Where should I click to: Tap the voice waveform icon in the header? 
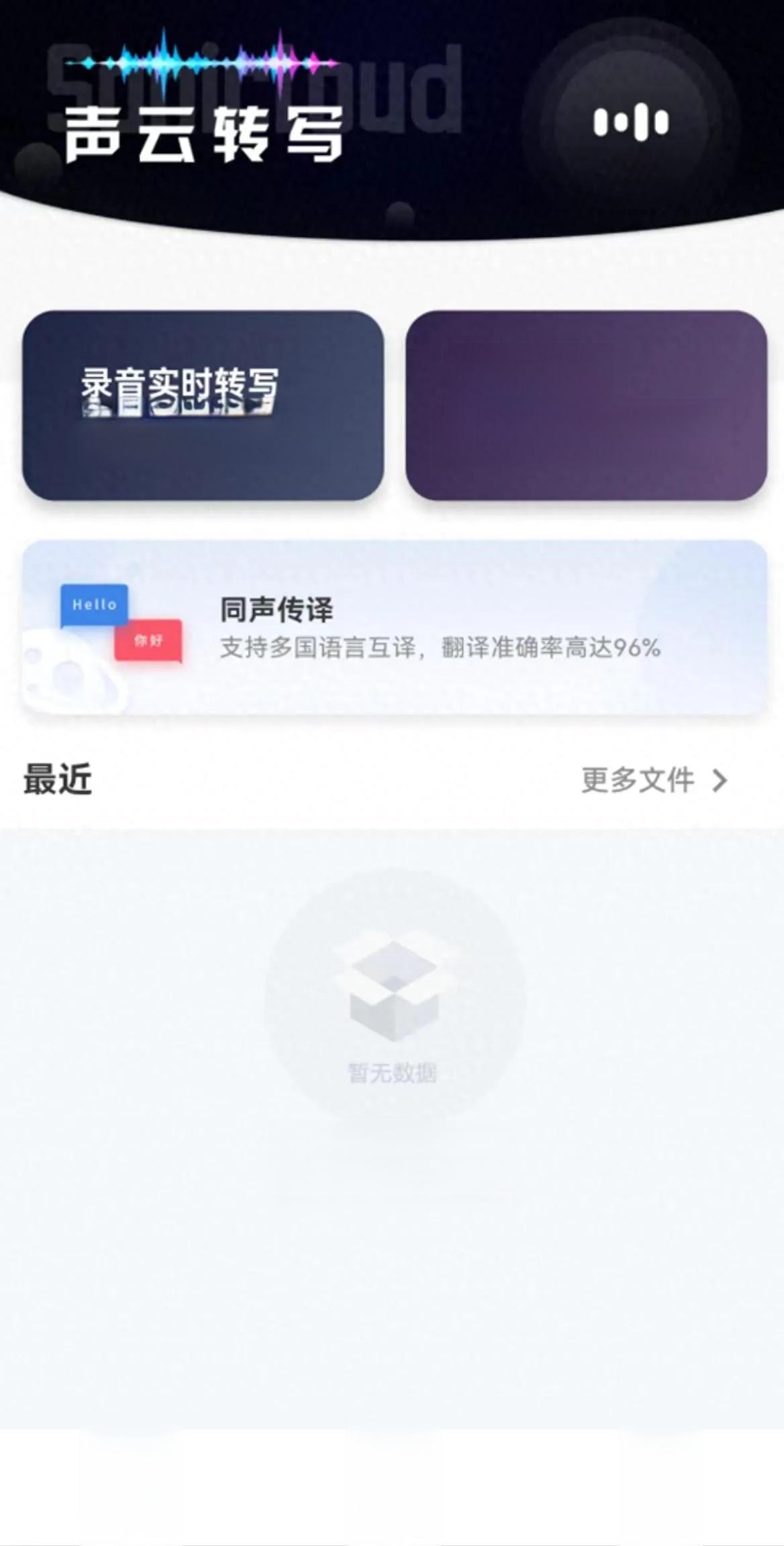[630, 123]
